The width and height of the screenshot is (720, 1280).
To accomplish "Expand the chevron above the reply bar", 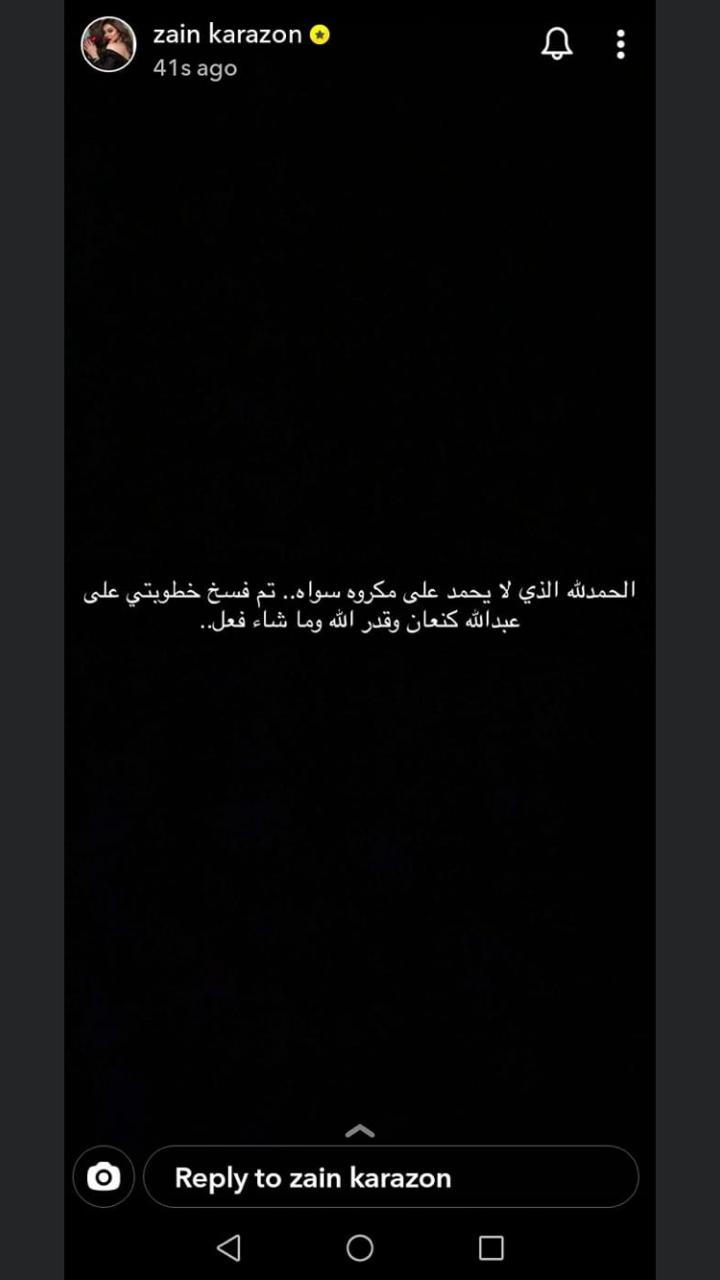I will [x=360, y=1131].
